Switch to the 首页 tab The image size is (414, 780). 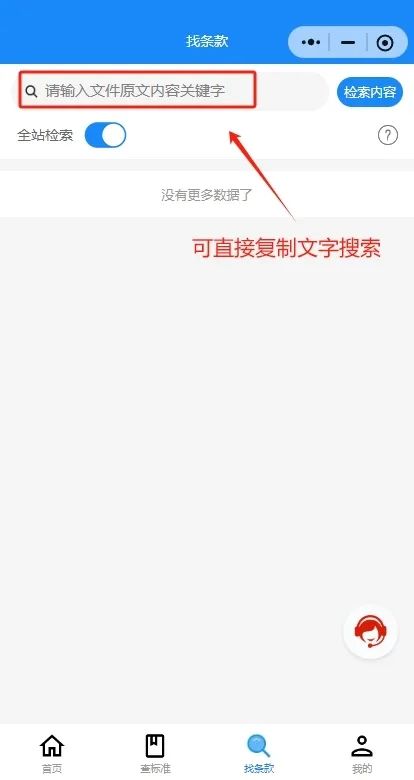[x=52, y=754]
